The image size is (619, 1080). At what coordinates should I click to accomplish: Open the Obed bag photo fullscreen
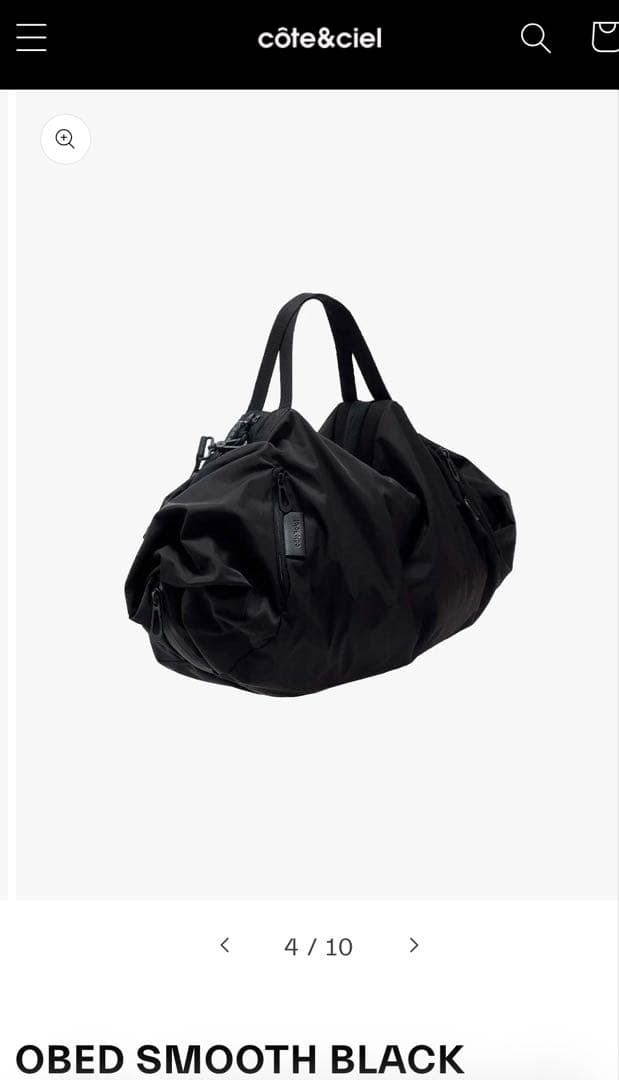[x=320, y=500]
